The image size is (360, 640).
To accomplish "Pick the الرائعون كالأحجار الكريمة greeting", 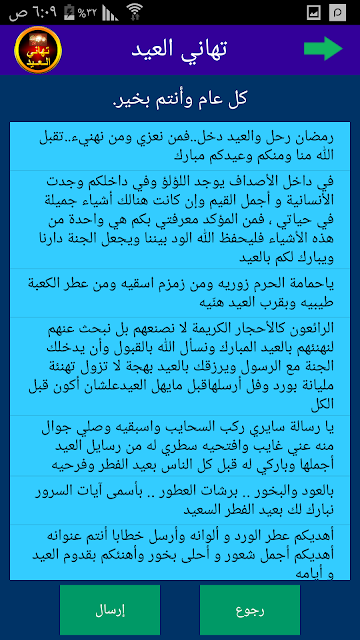I will coord(180,367).
